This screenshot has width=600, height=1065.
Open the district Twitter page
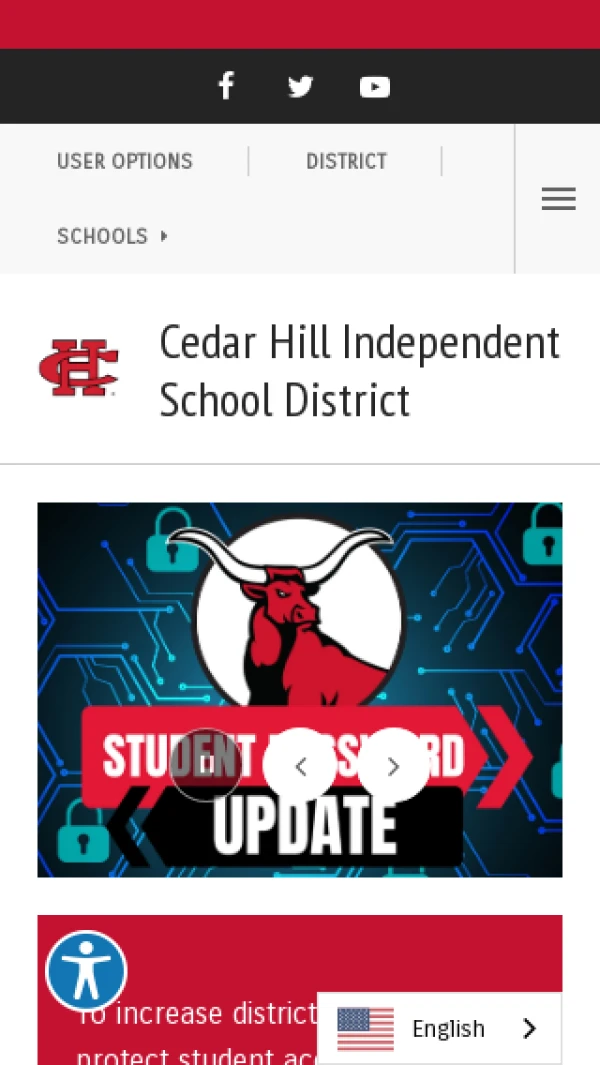pyautogui.click(x=300, y=86)
